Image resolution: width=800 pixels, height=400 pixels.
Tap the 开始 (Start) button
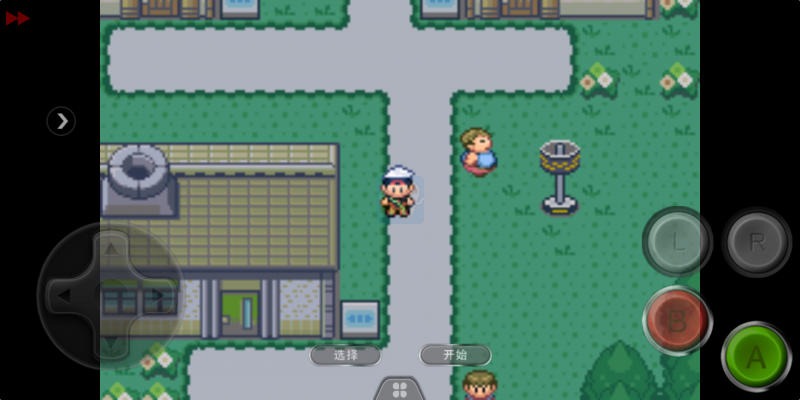coord(455,355)
